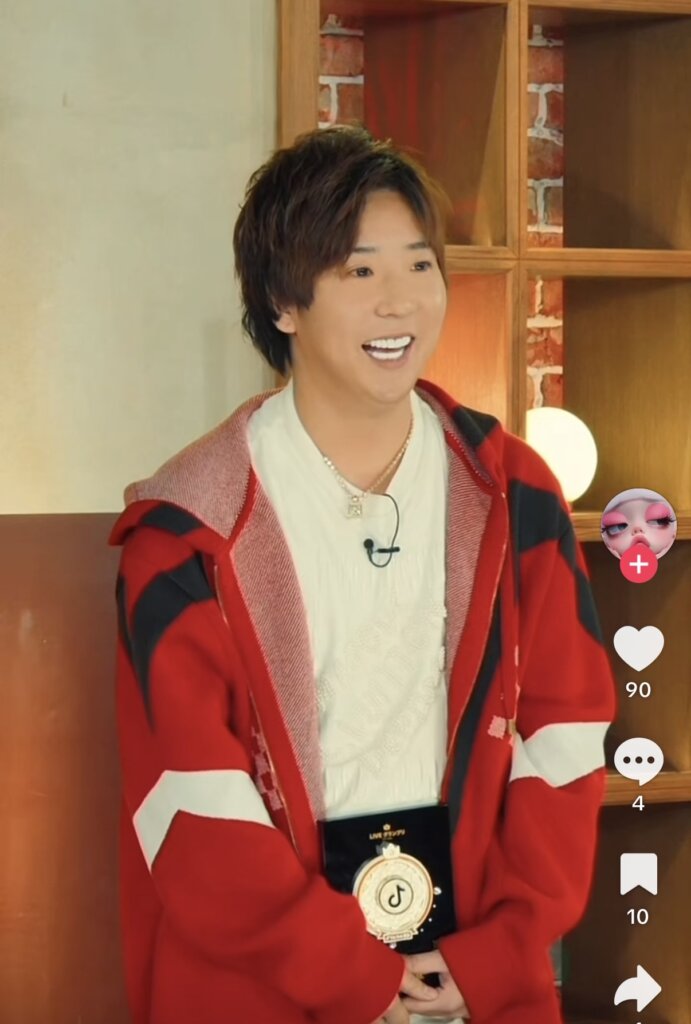Open the creator's profile avatar
The width and height of the screenshot is (691, 1024).
[x=638, y=522]
